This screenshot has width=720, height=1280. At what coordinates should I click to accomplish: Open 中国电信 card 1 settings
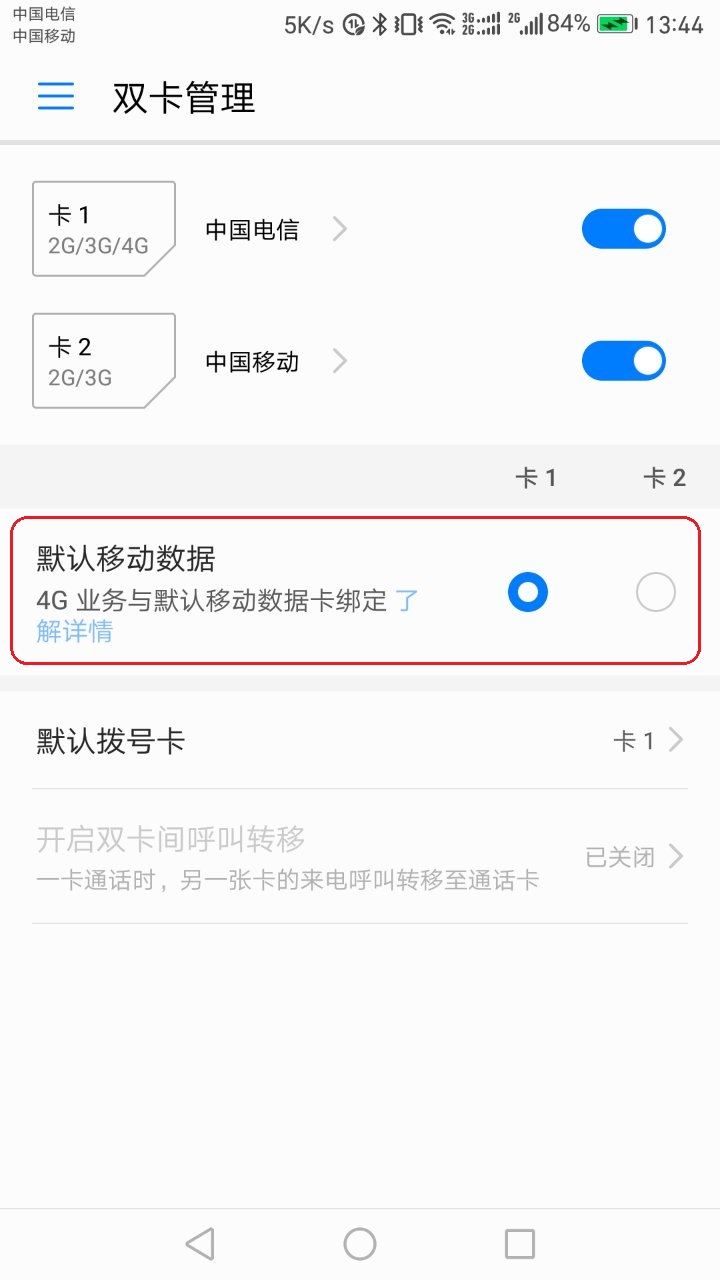tap(270, 230)
